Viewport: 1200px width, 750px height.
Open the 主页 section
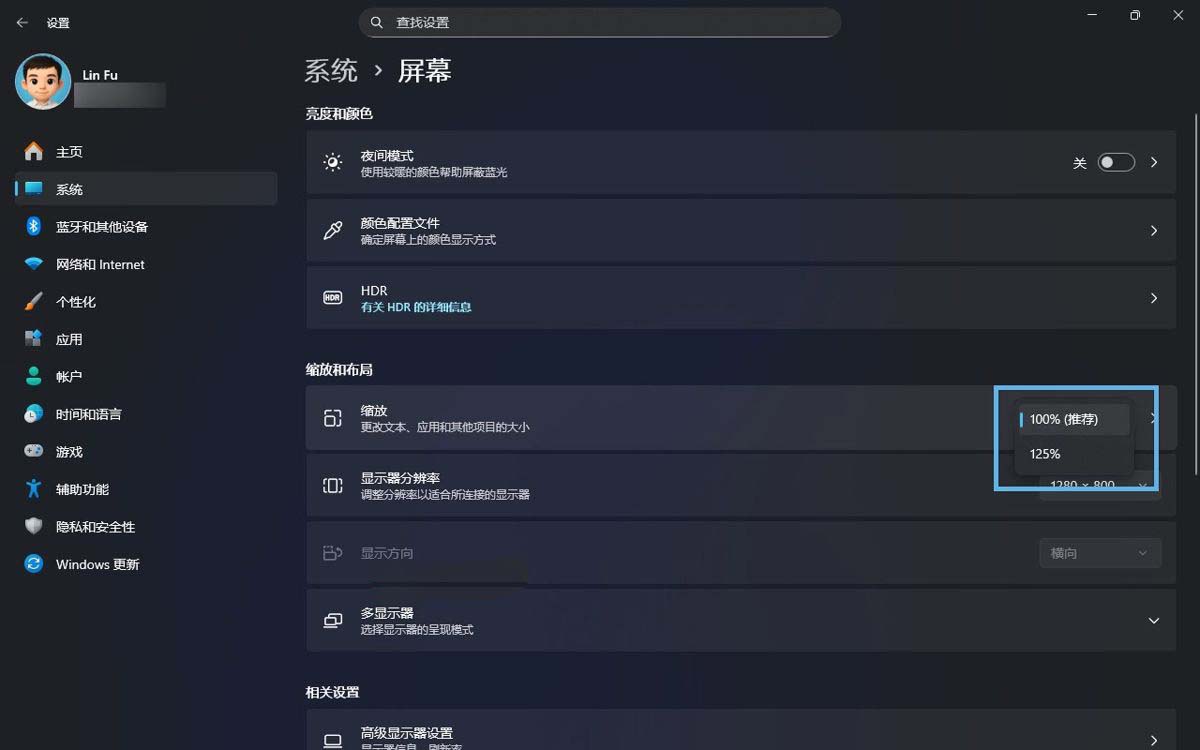(69, 152)
